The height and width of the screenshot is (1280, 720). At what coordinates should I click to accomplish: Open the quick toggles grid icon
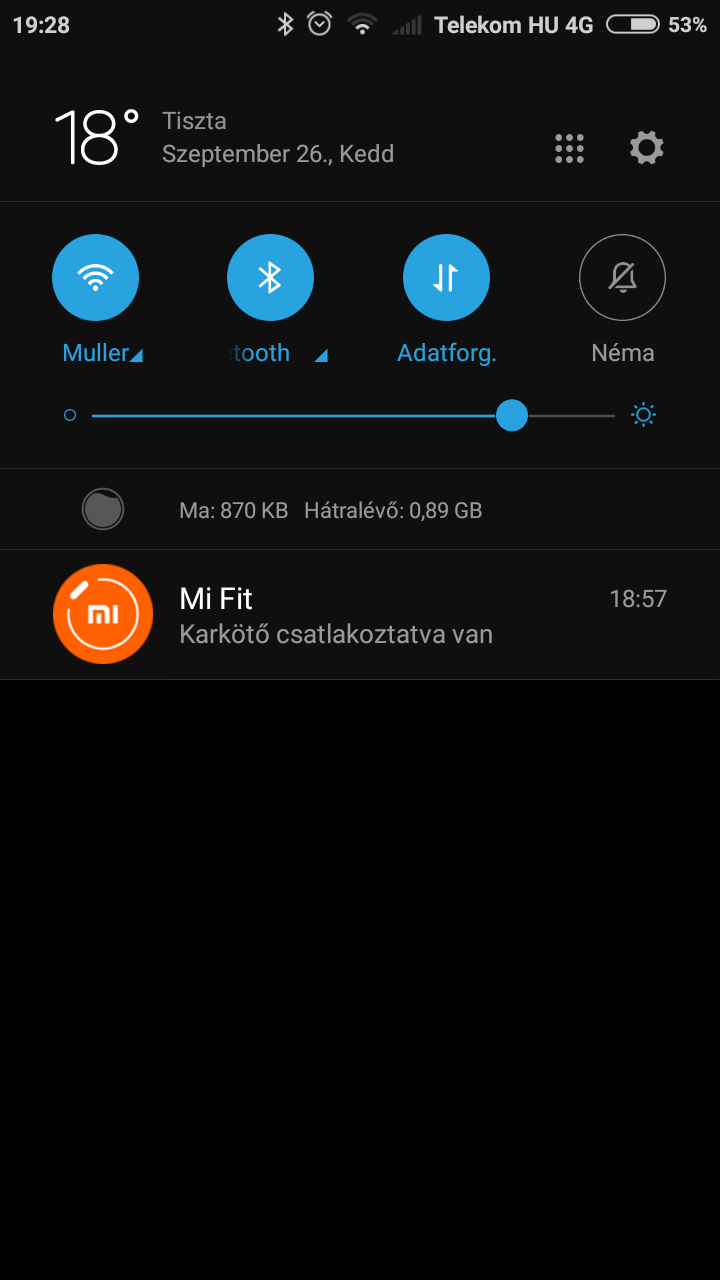[x=569, y=148]
